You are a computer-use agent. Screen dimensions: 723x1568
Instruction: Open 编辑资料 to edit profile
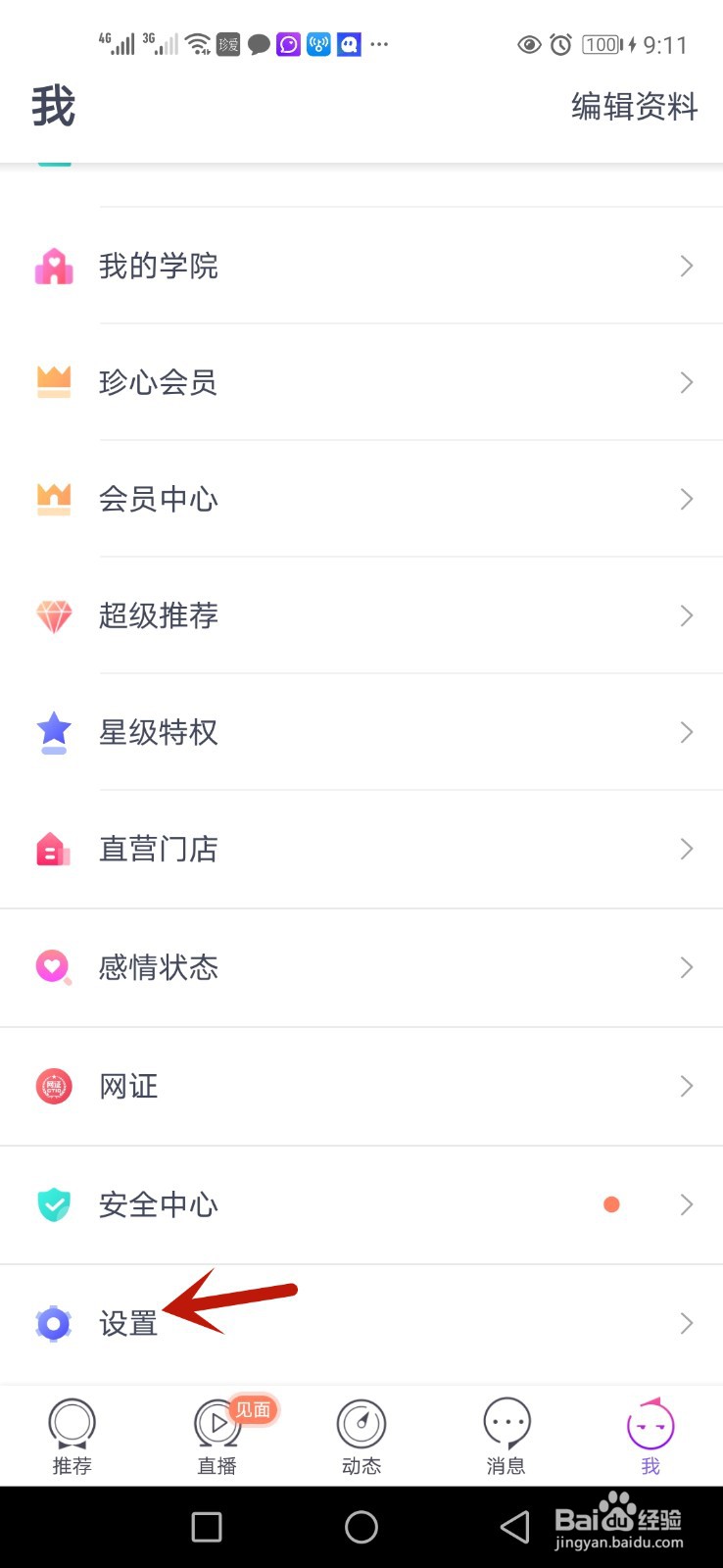click(x=632, y=108)
